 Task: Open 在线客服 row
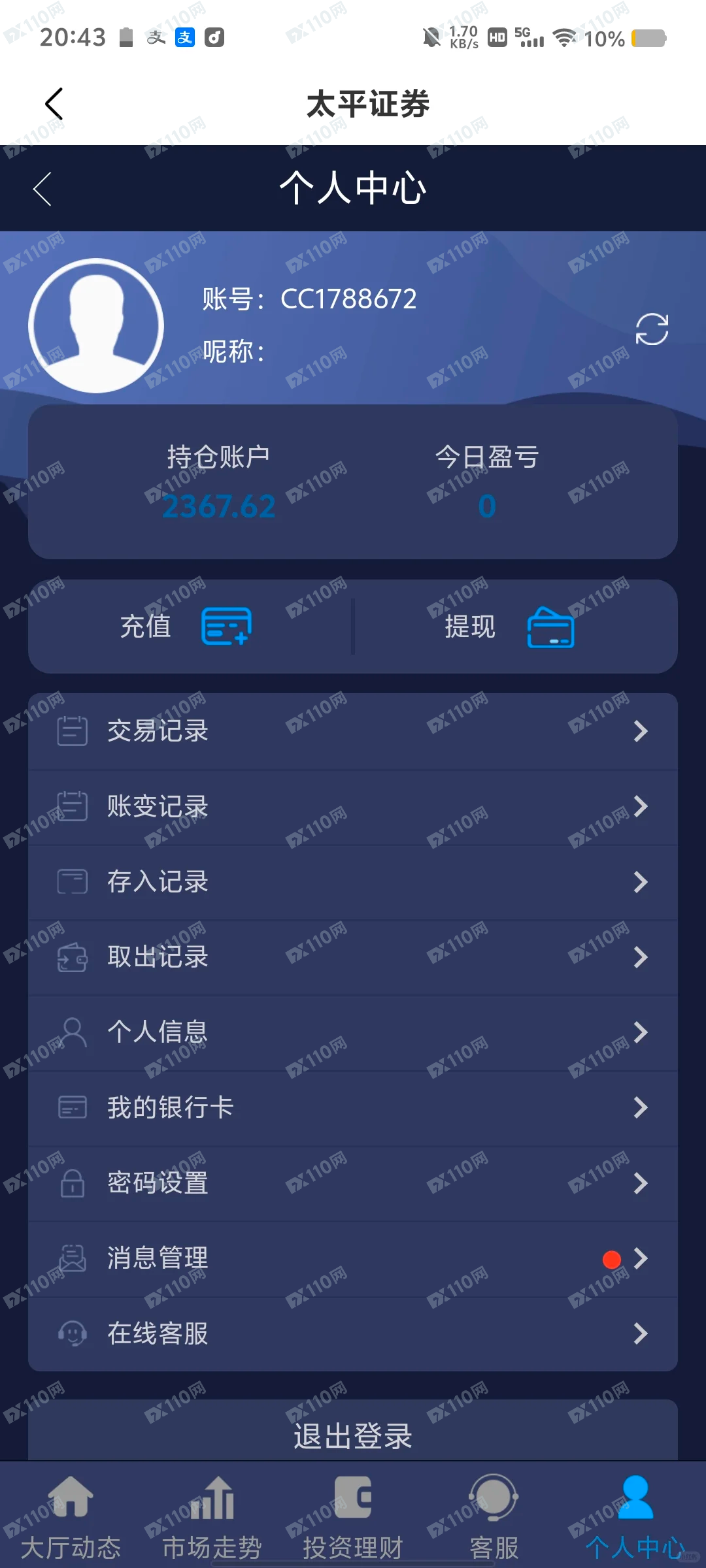353,1333
